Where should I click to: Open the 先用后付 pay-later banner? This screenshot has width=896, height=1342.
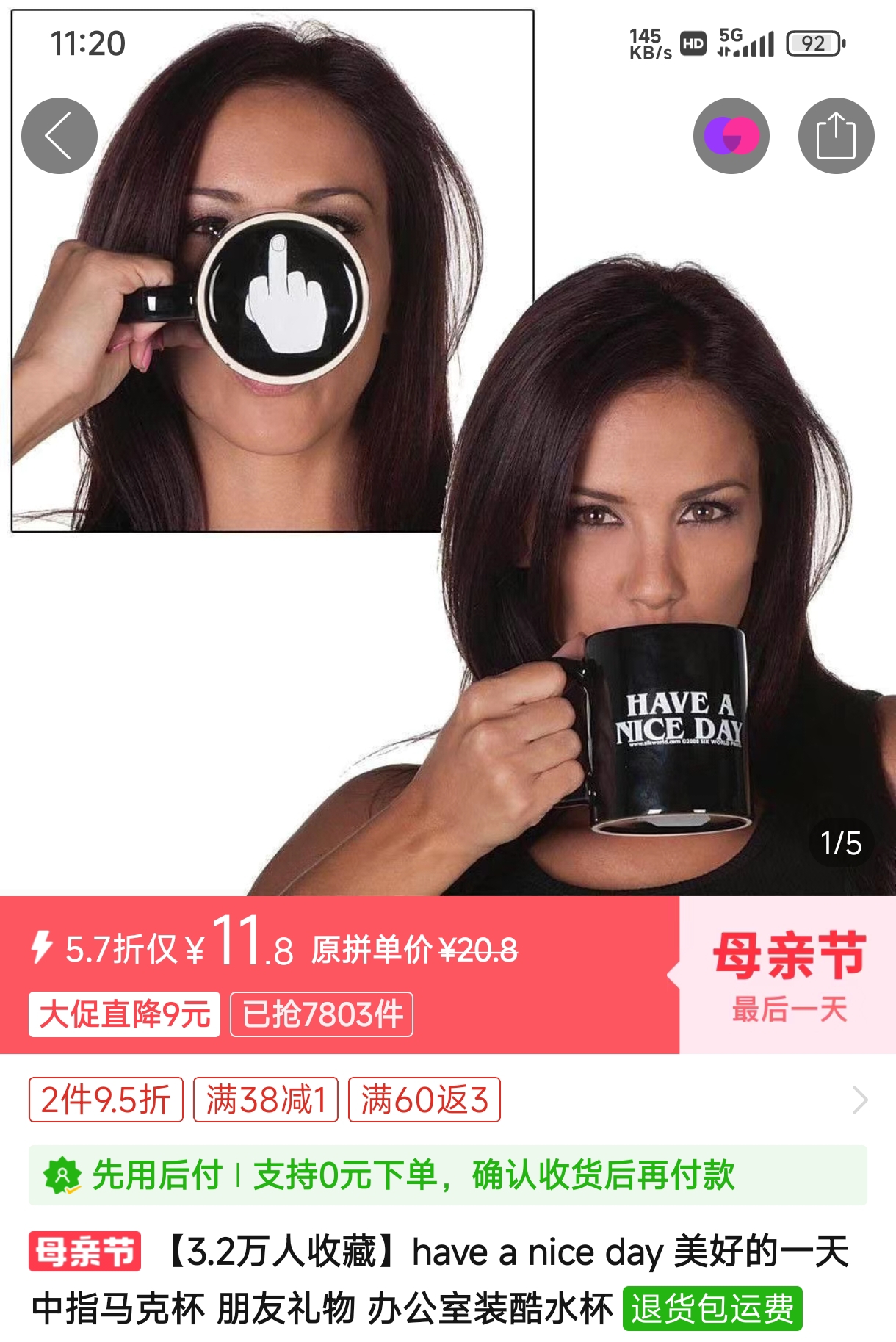tap(447, 1175)
